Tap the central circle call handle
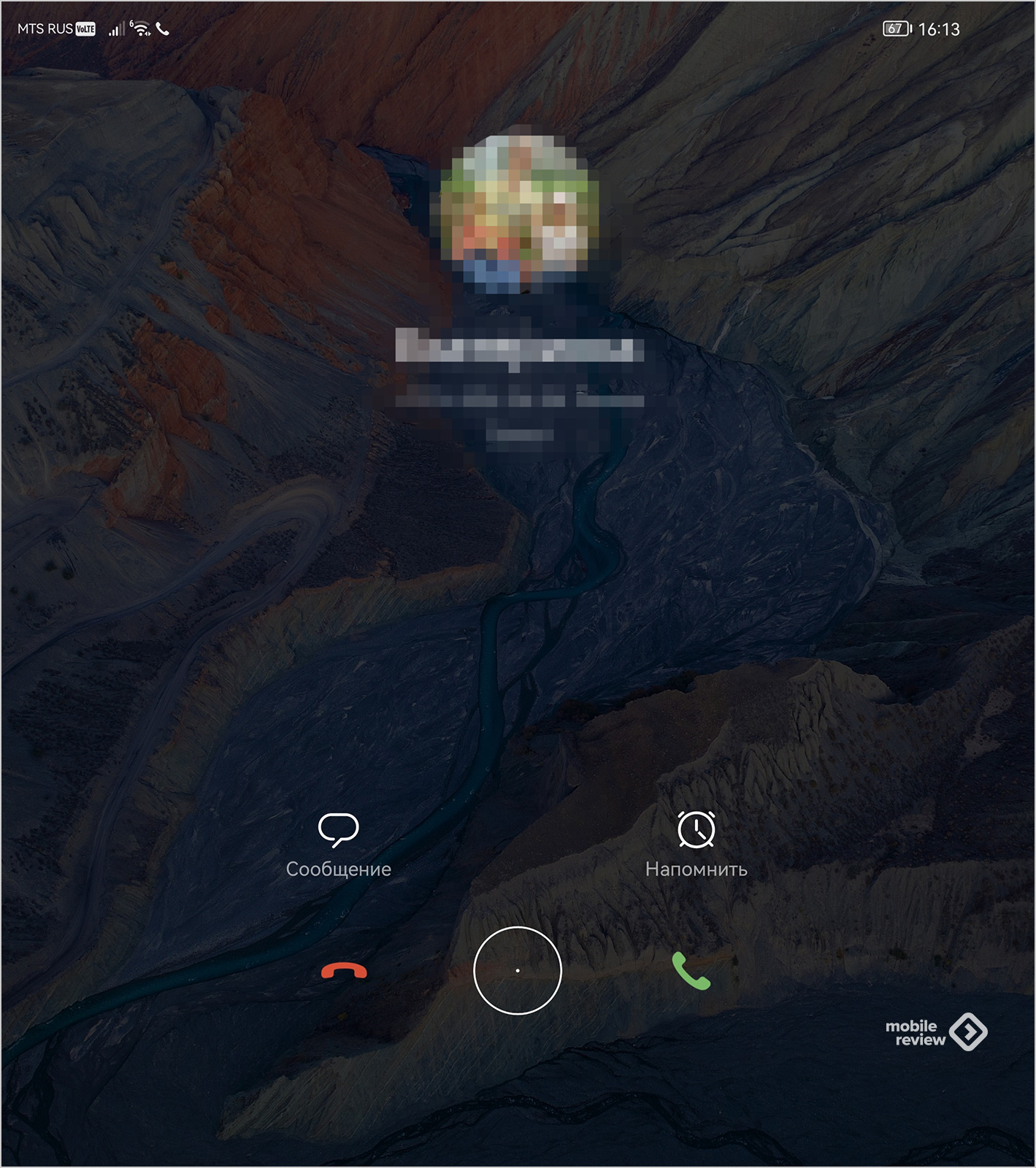The image size is (1036, 1168). (x=517, y=970)
